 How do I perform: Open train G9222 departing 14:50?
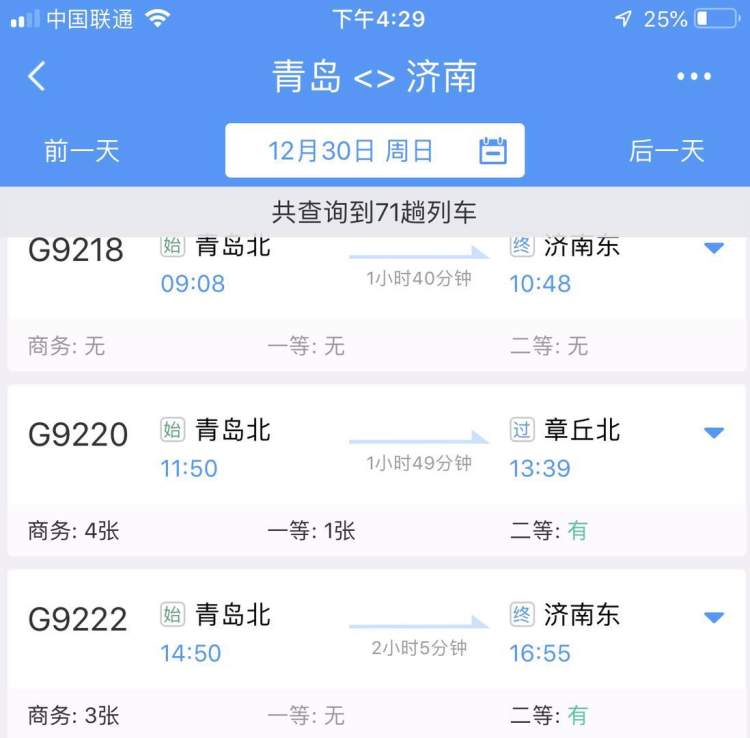tap(350, 634)
